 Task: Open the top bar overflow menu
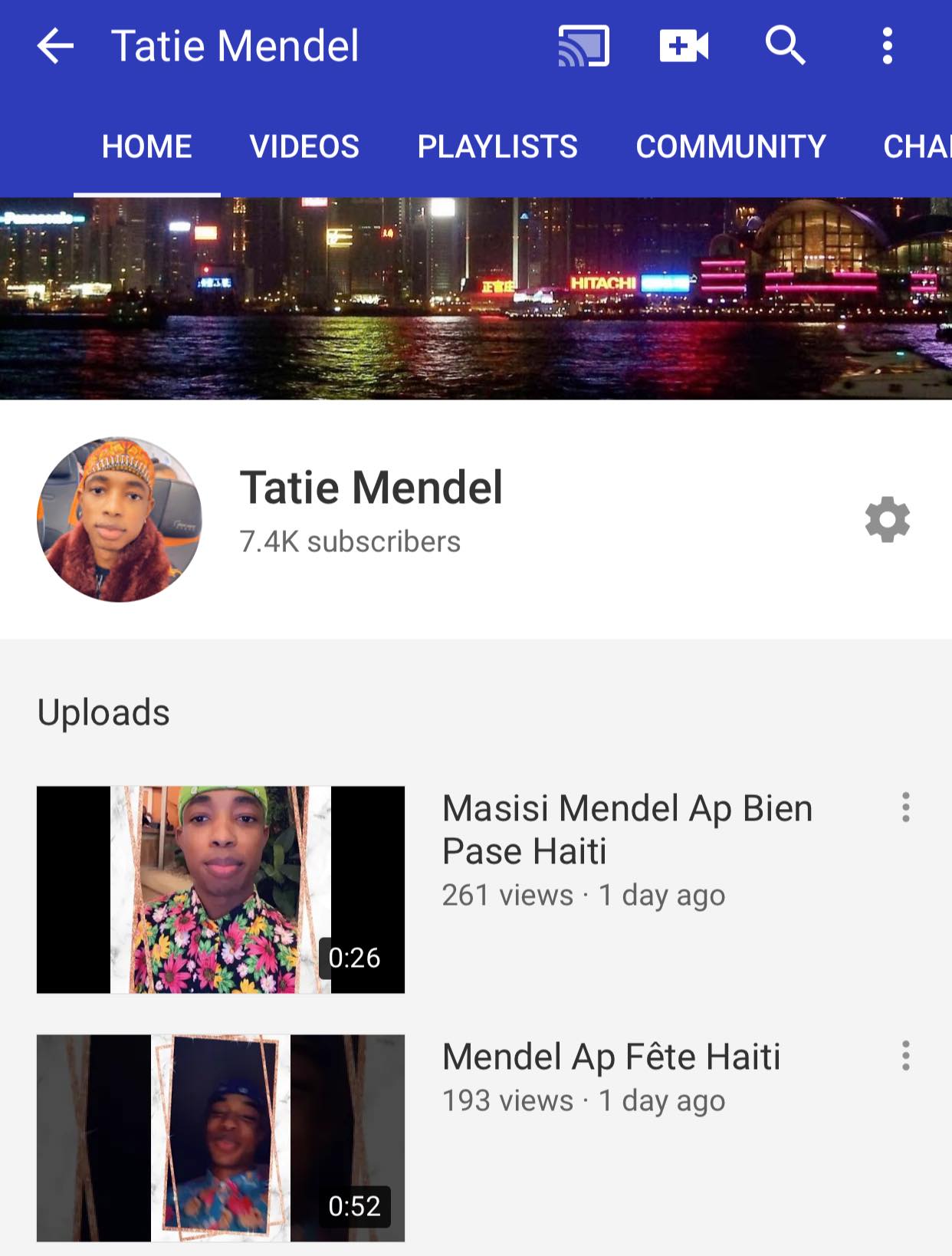pyautogui.click(x=887, y=46)
